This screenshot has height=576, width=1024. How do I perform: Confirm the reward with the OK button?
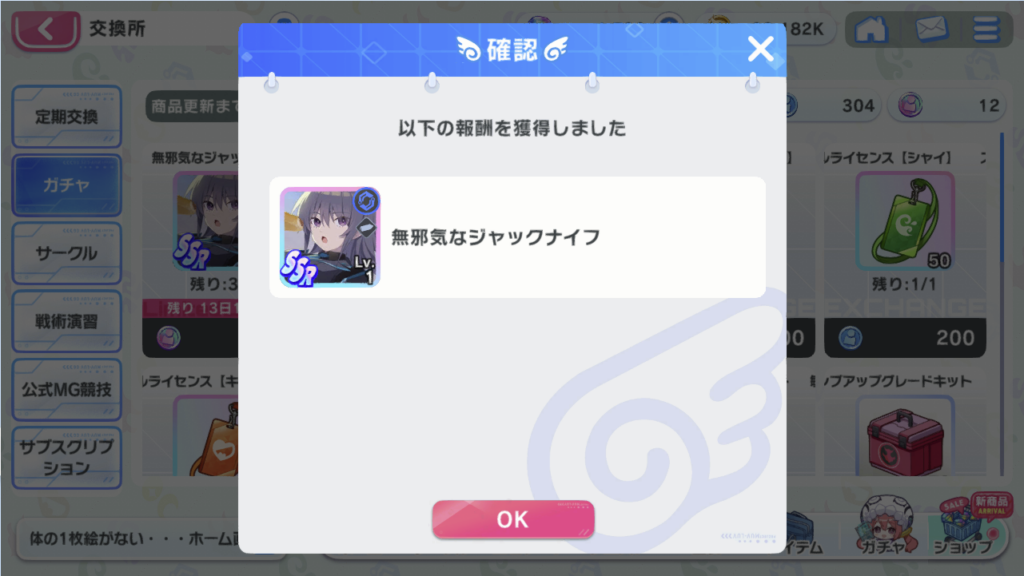513,519
